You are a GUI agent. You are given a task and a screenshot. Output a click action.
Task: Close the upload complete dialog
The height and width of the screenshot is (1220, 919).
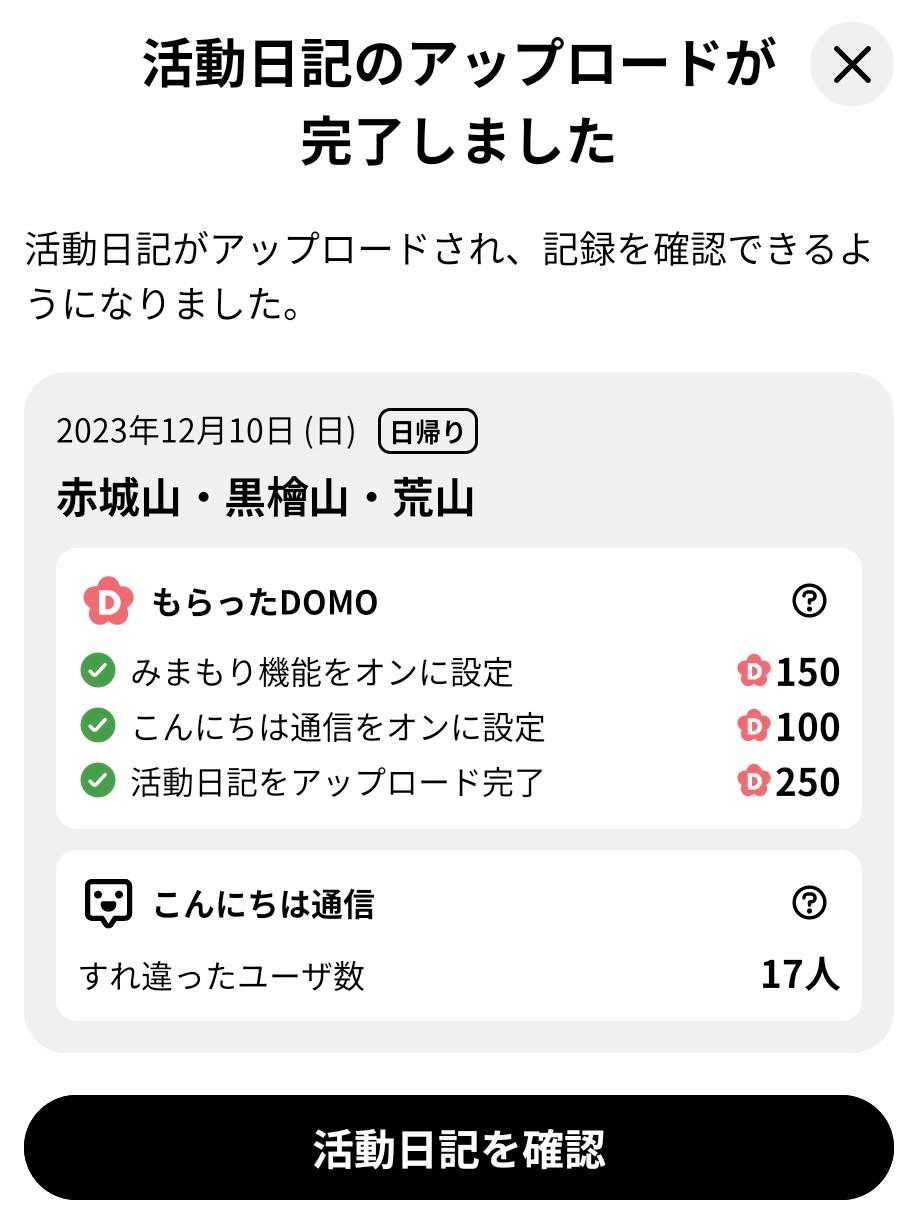coord(851,65)
